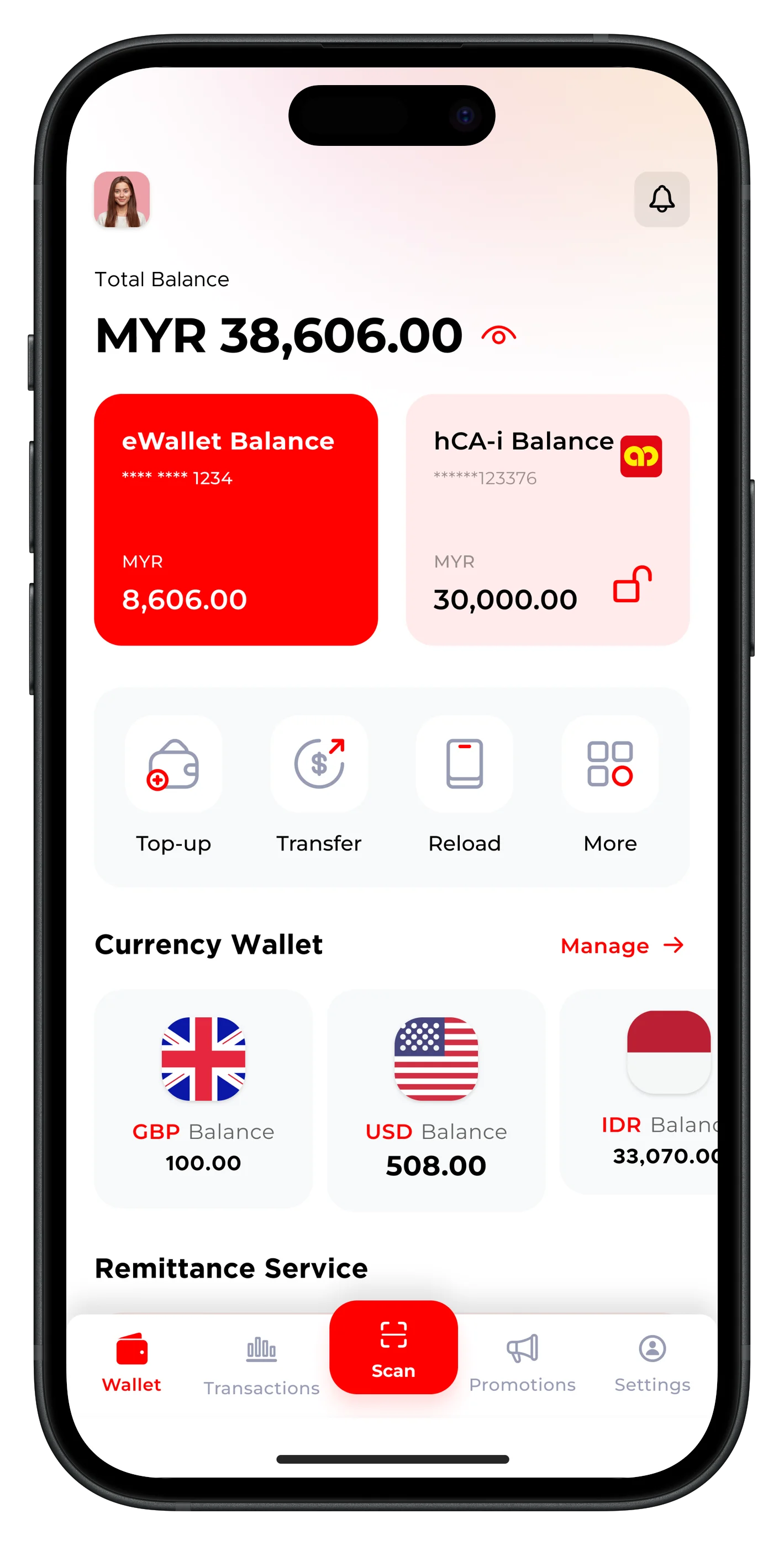Viewport: 784px width, 1545px height.
Task: Open the notifications bell
Action: pyautogui.click(x=662, y=199)
